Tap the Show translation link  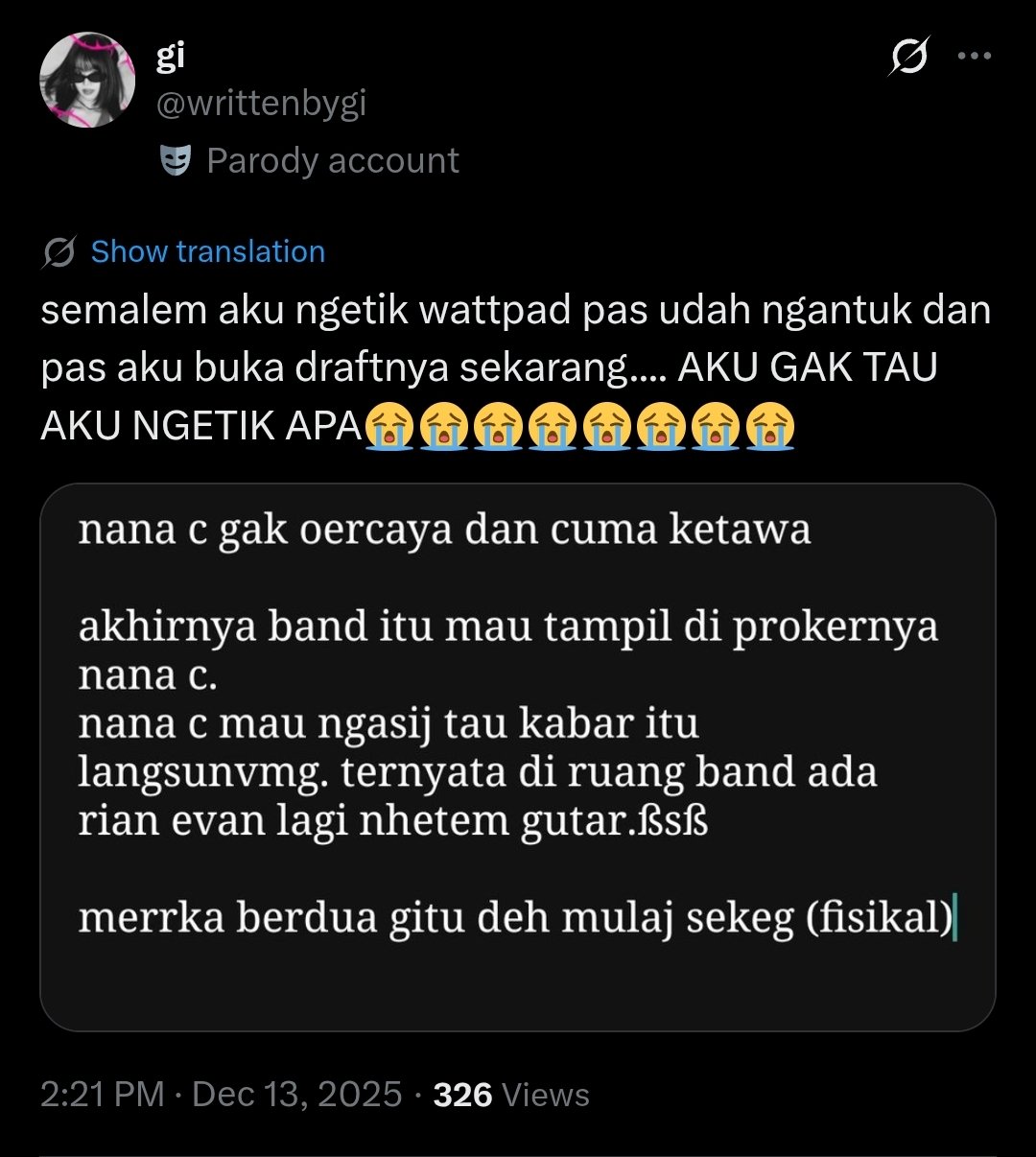207,252
